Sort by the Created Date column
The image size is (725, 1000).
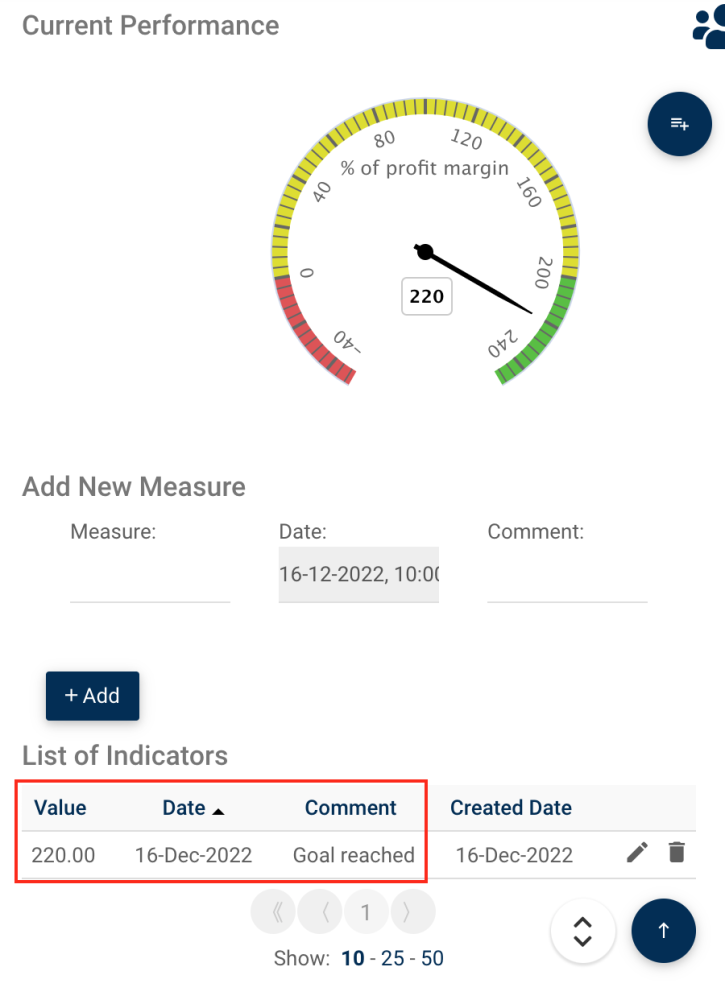(x=510, y=808)
